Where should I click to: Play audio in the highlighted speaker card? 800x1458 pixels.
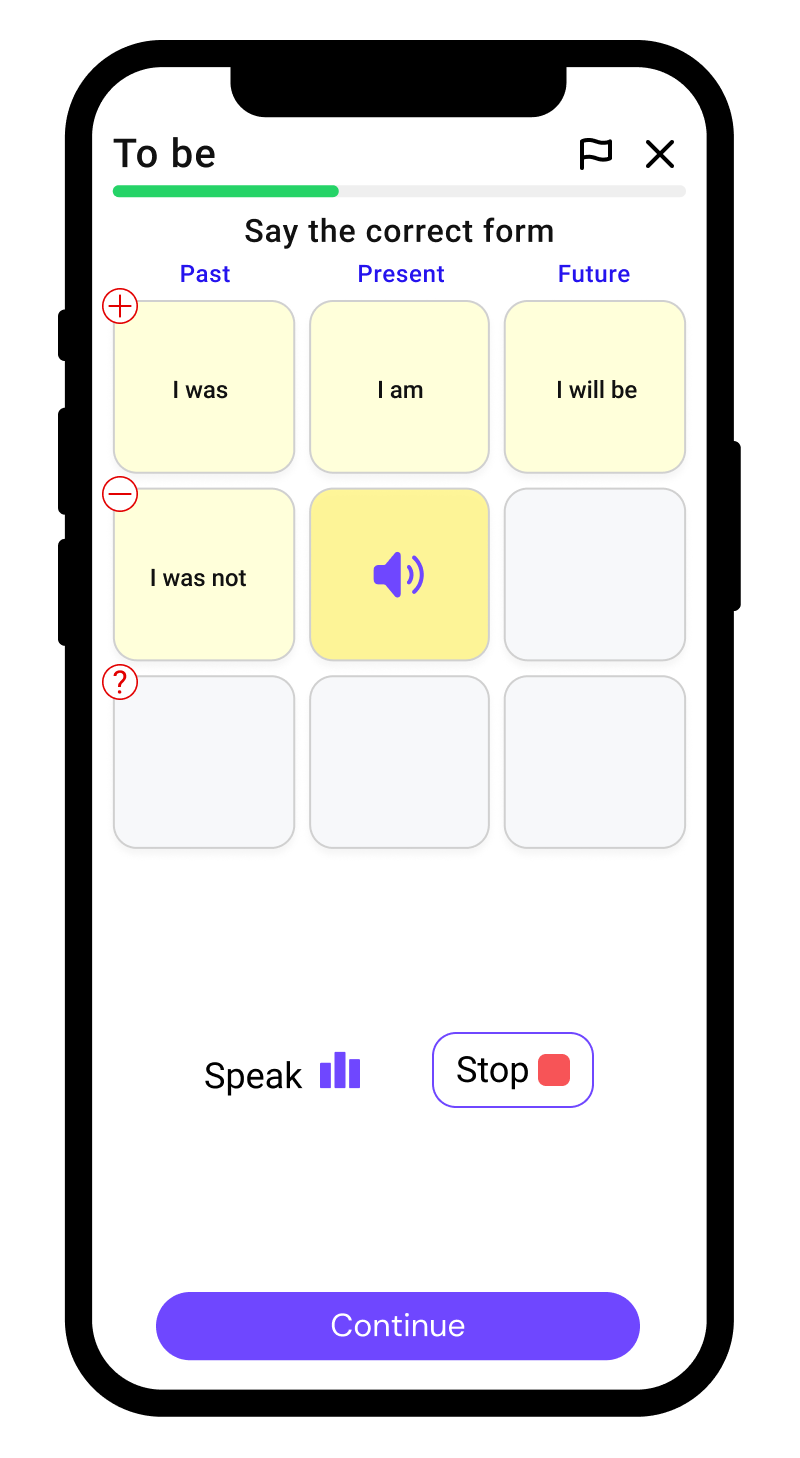399,575
